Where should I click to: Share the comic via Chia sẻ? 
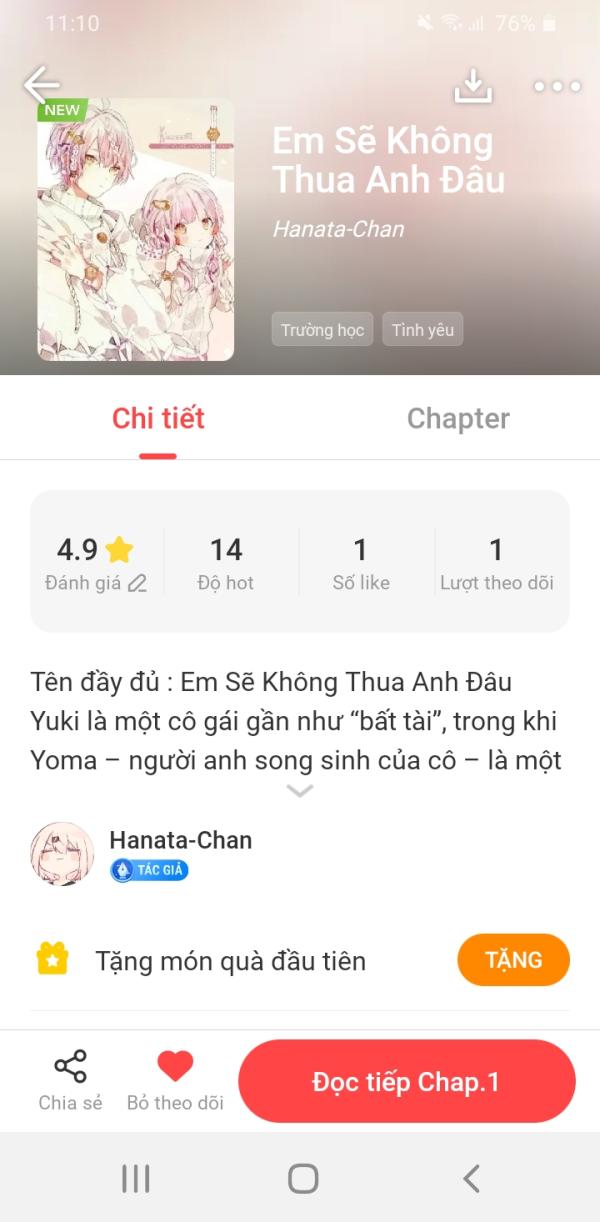(x=70, y=1081)
